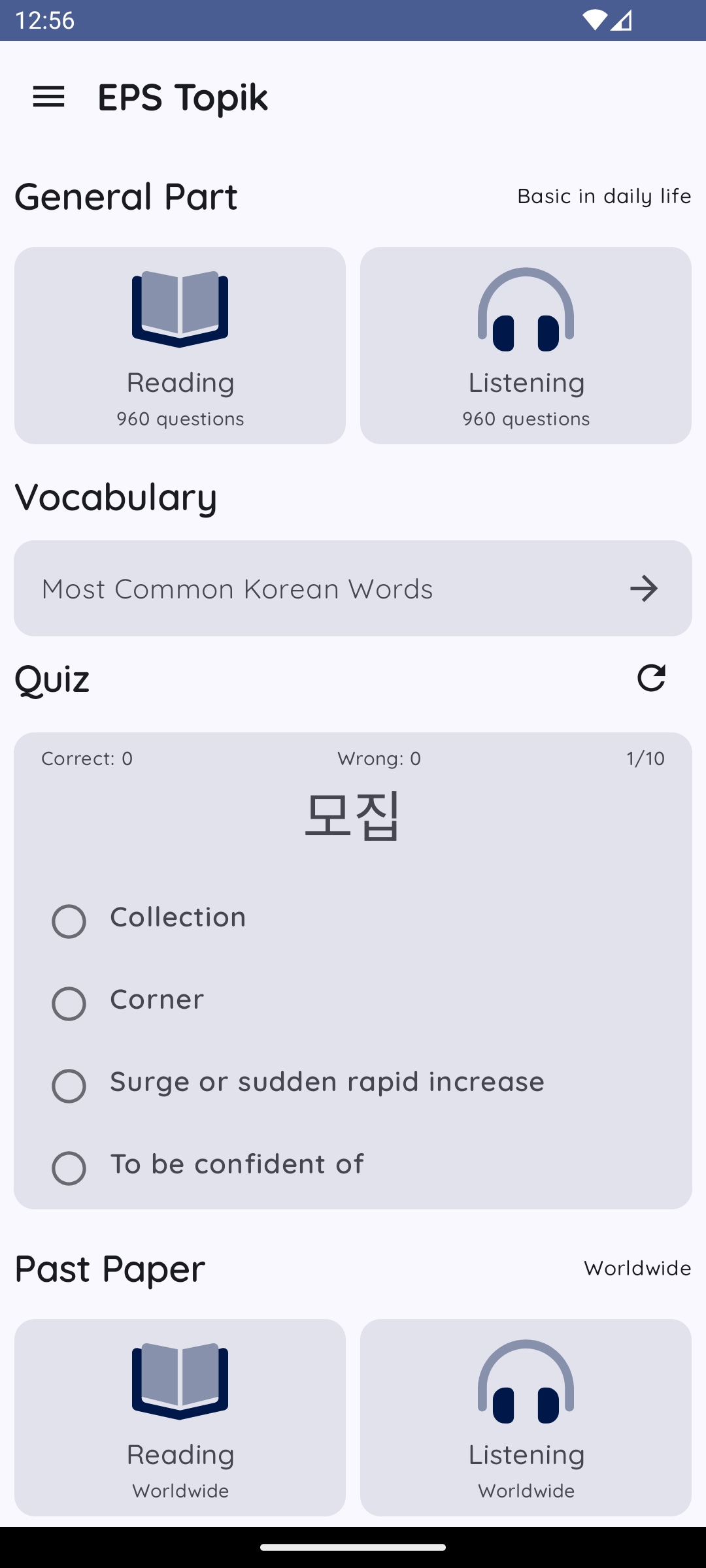The height and width of the screenshot is (1568, 706).
Task: Open Past Paper Listening Worldwide
Action: pyautogui.click(x=526, y=1416)
